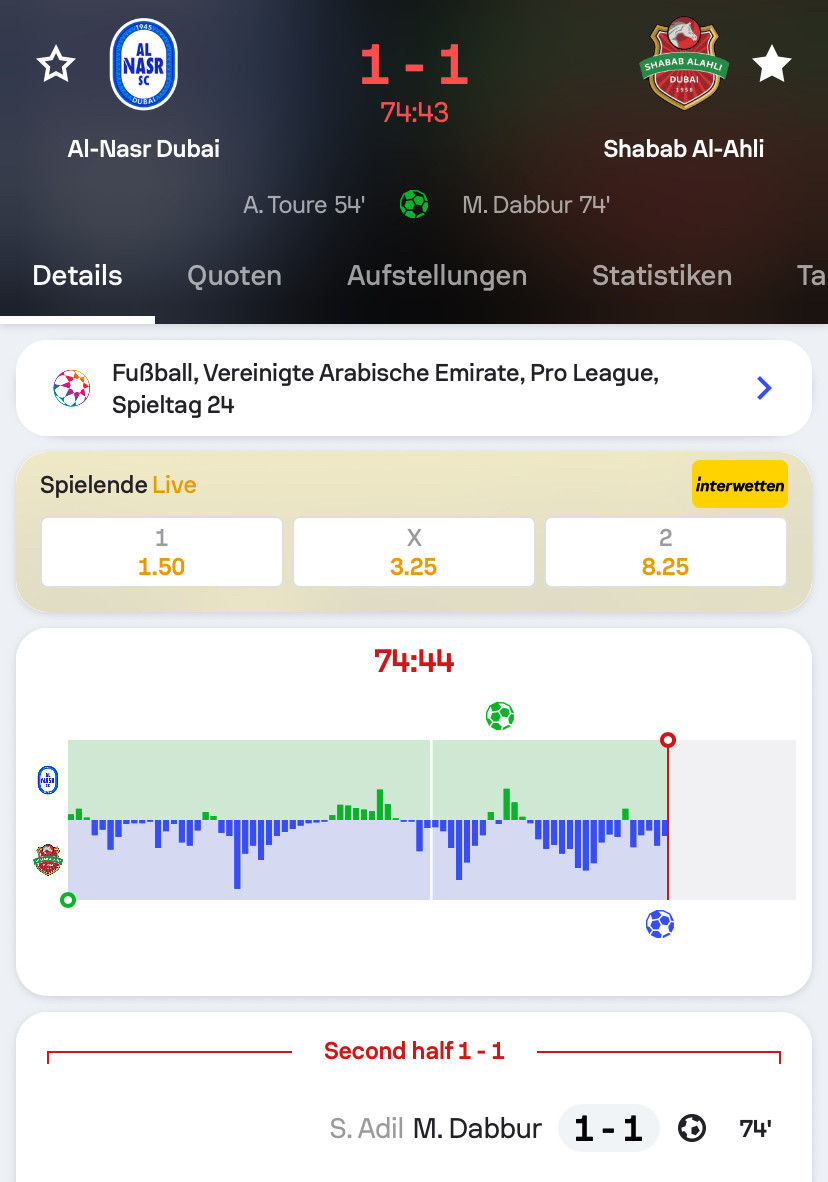
Task: Select home win odds 1.50
Action: pos(162,552)
